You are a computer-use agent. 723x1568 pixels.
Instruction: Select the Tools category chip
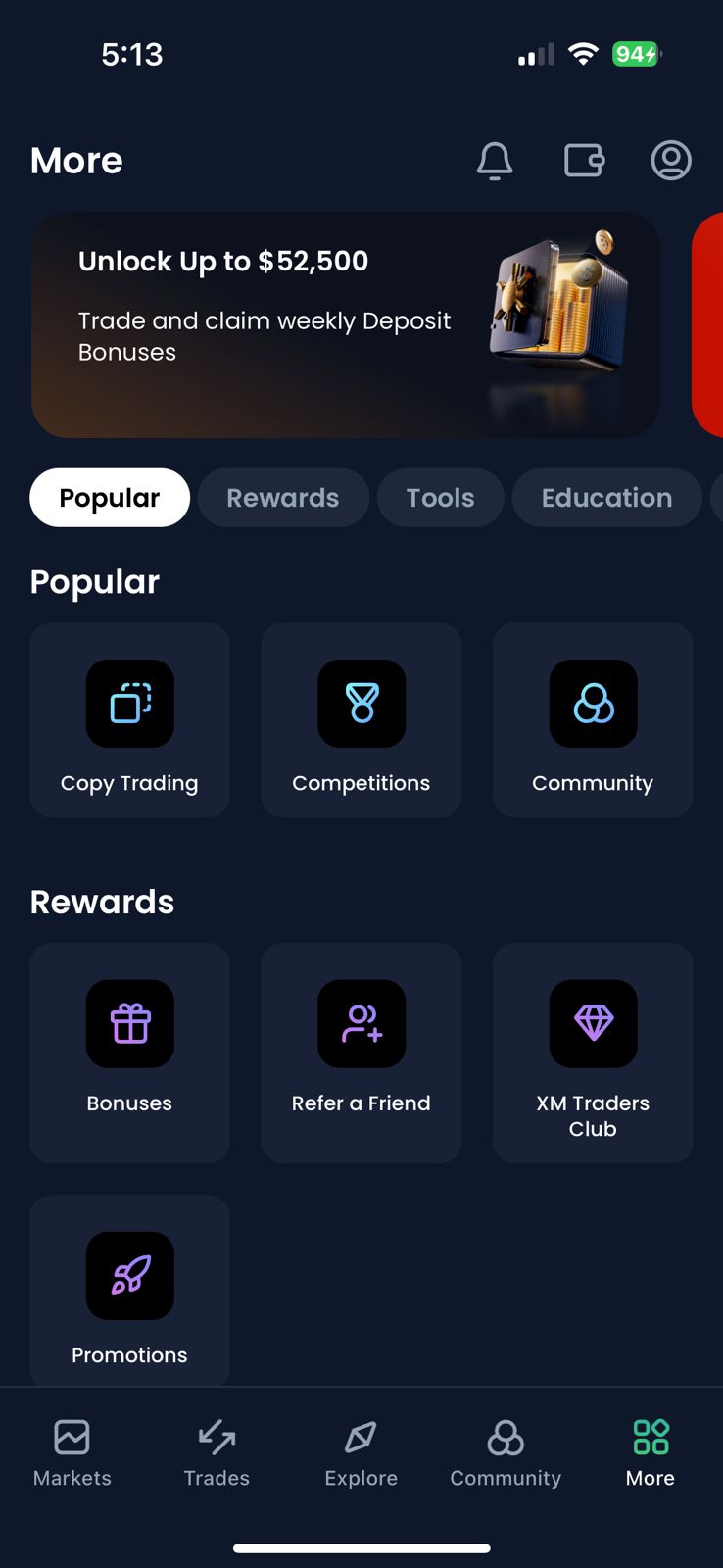pyautogui.click(x=440, y=498)
